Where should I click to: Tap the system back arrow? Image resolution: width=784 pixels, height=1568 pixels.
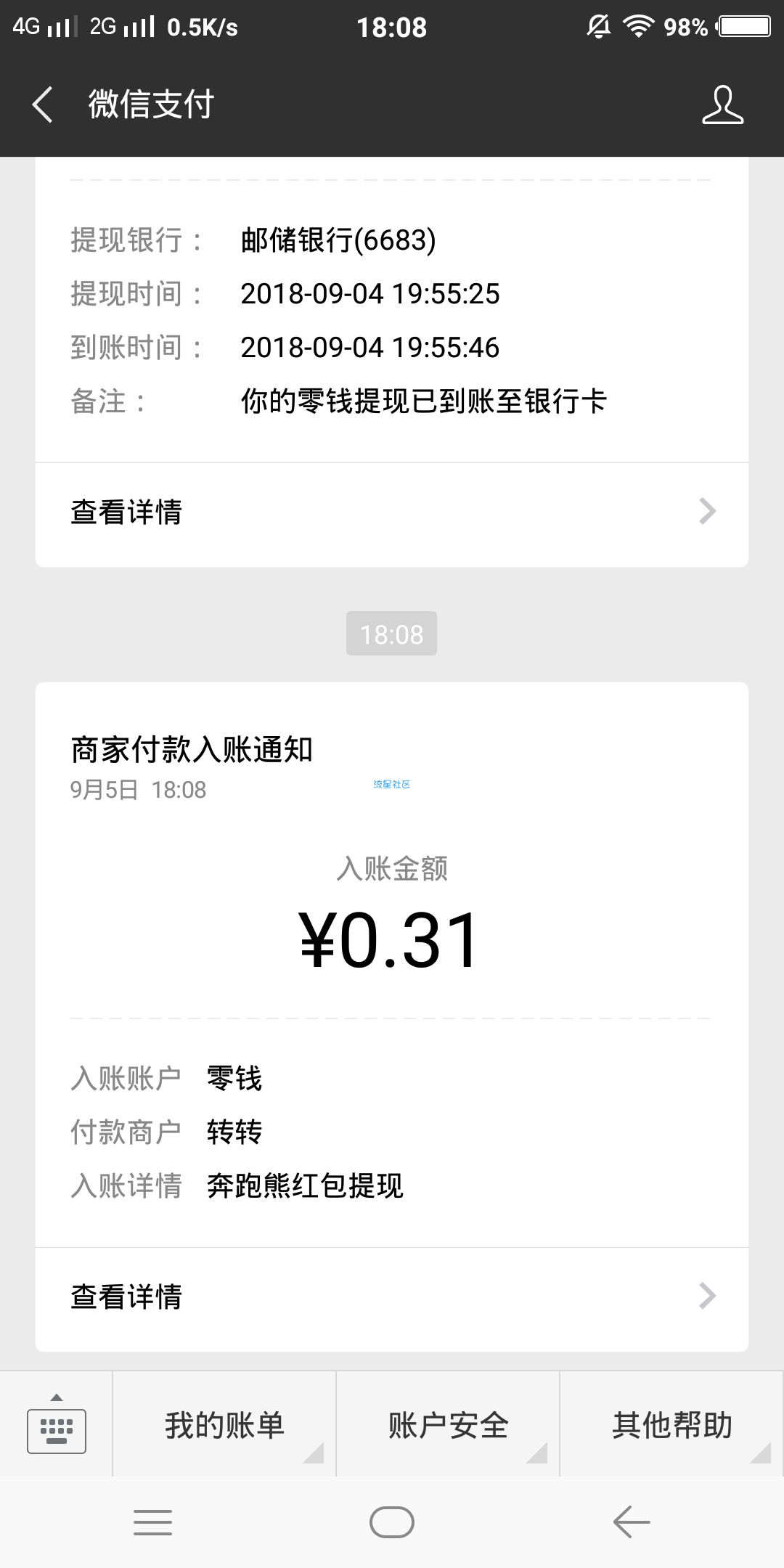pos(631,1522)
